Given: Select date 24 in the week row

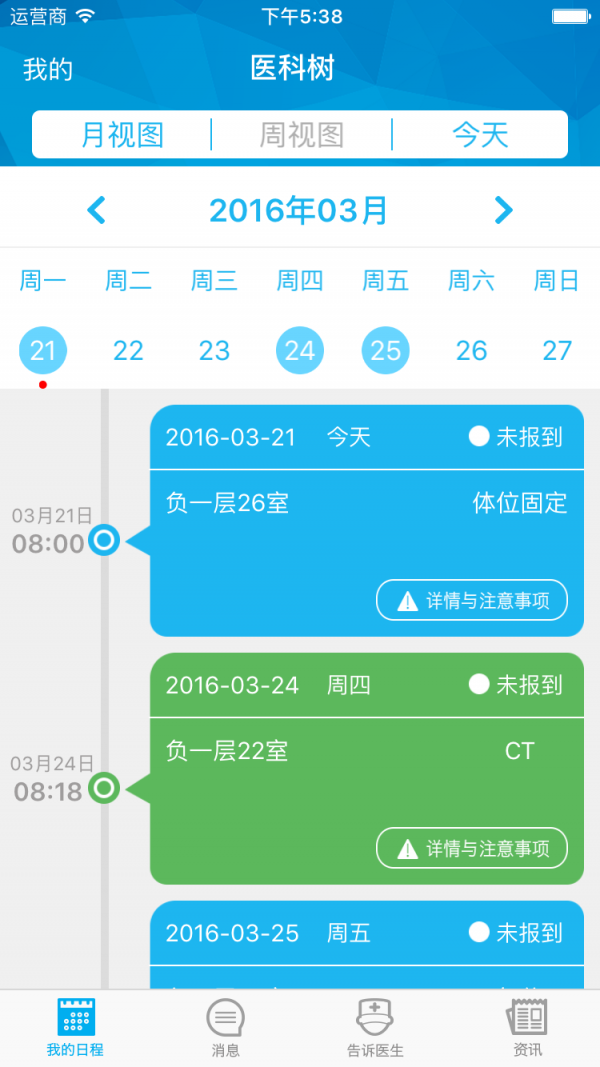Looking at the screenshot, I should point(300,351).
